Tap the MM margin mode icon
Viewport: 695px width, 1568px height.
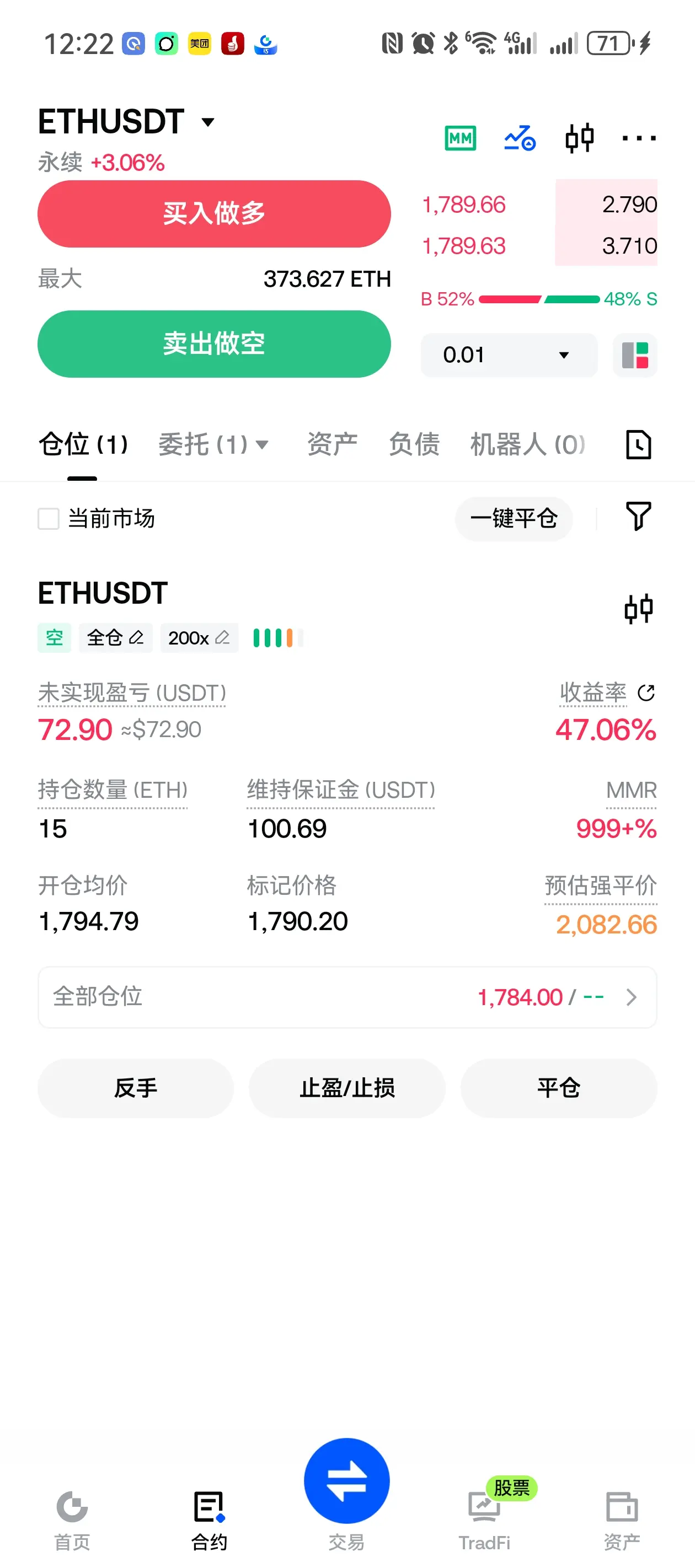(x=461, y=138)
